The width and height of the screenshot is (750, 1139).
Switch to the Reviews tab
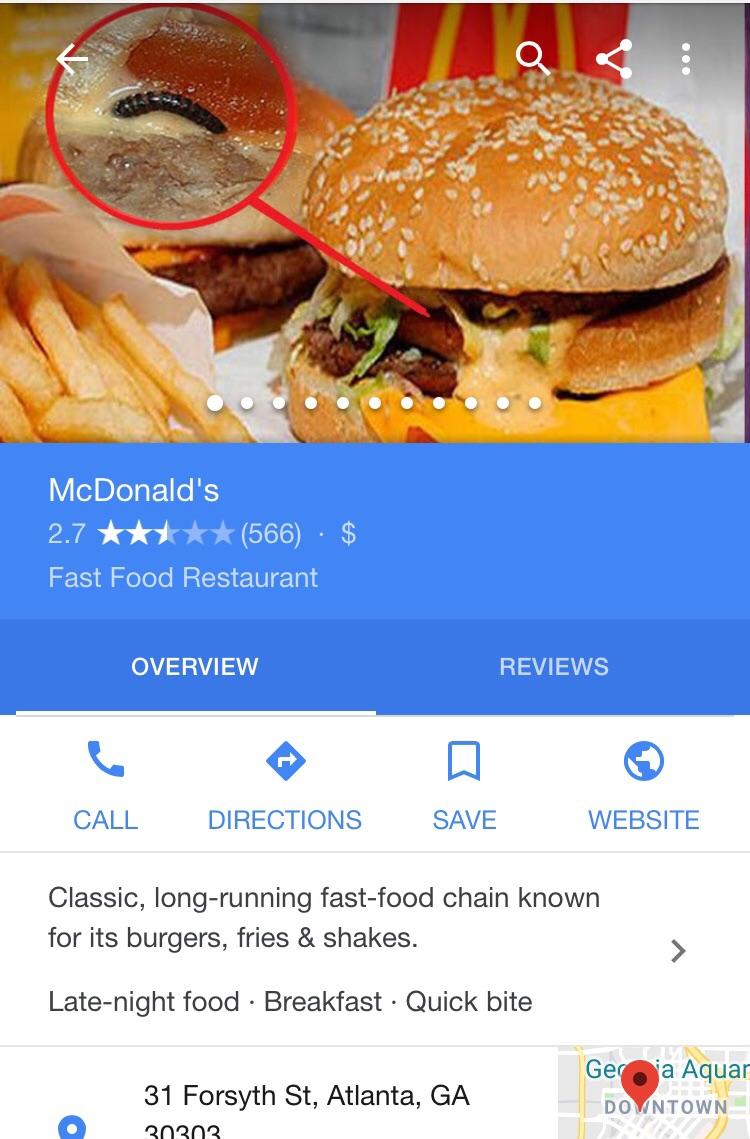coord(554,666)
